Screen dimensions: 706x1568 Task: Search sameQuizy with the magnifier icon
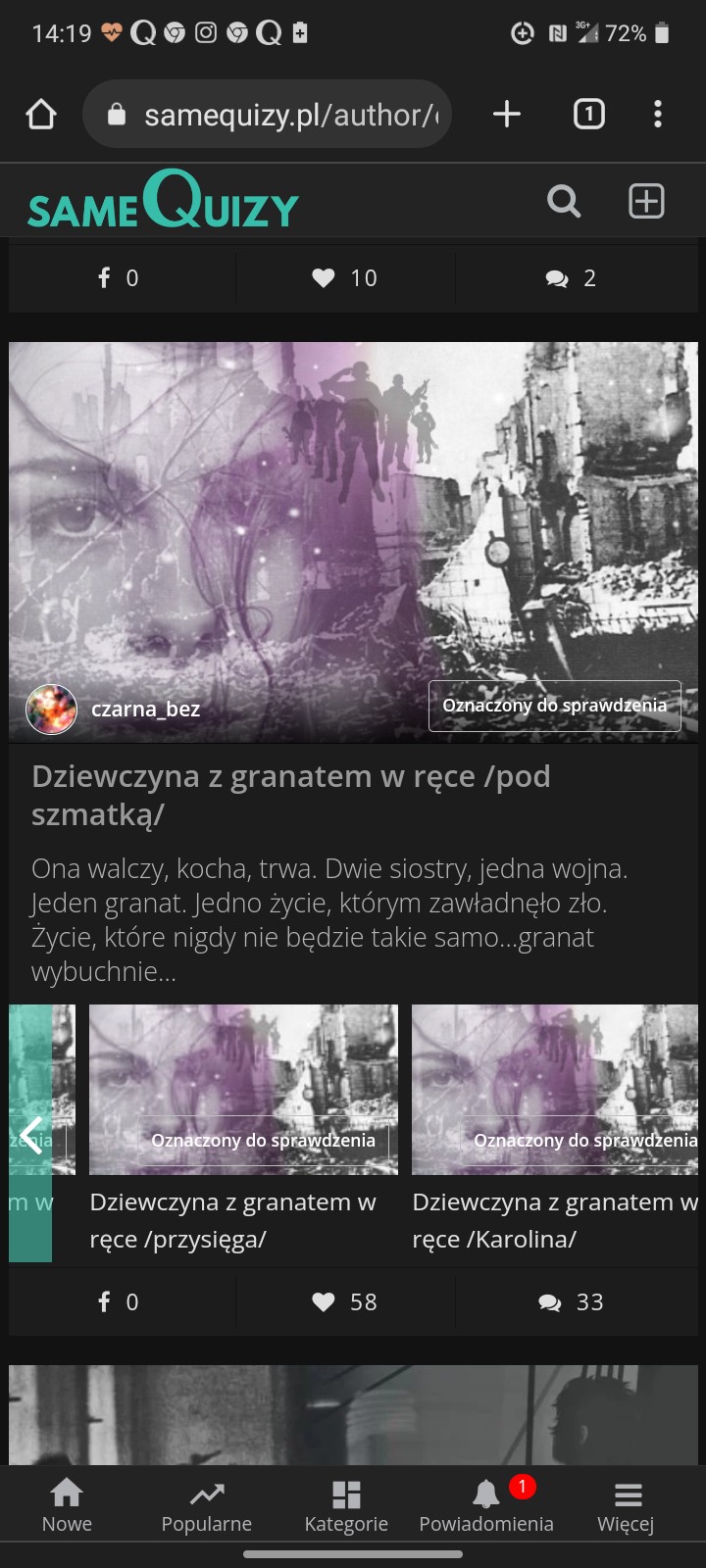[564, 201]
